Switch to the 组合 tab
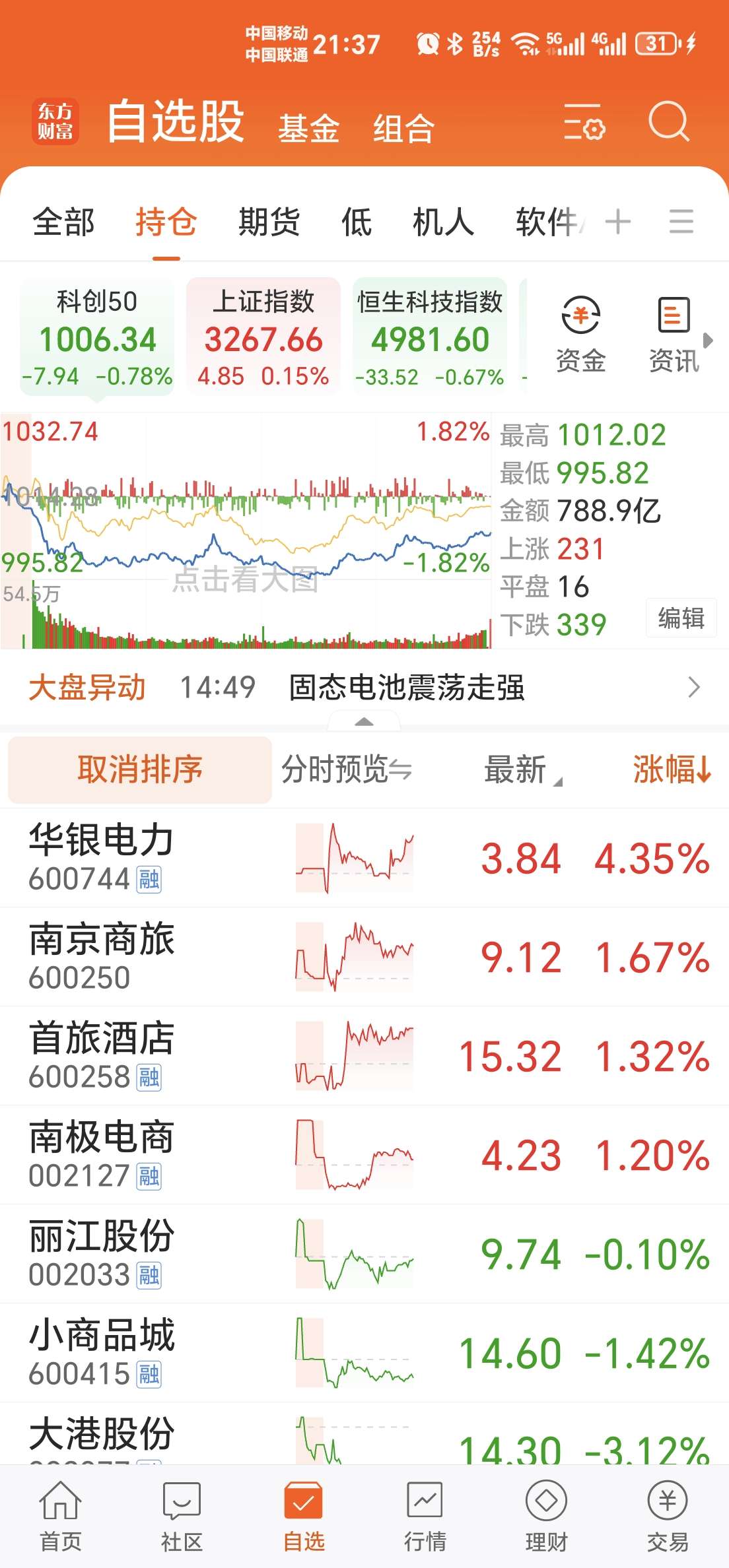Screen dimensions: 729x1568 (x=403, y=128)
